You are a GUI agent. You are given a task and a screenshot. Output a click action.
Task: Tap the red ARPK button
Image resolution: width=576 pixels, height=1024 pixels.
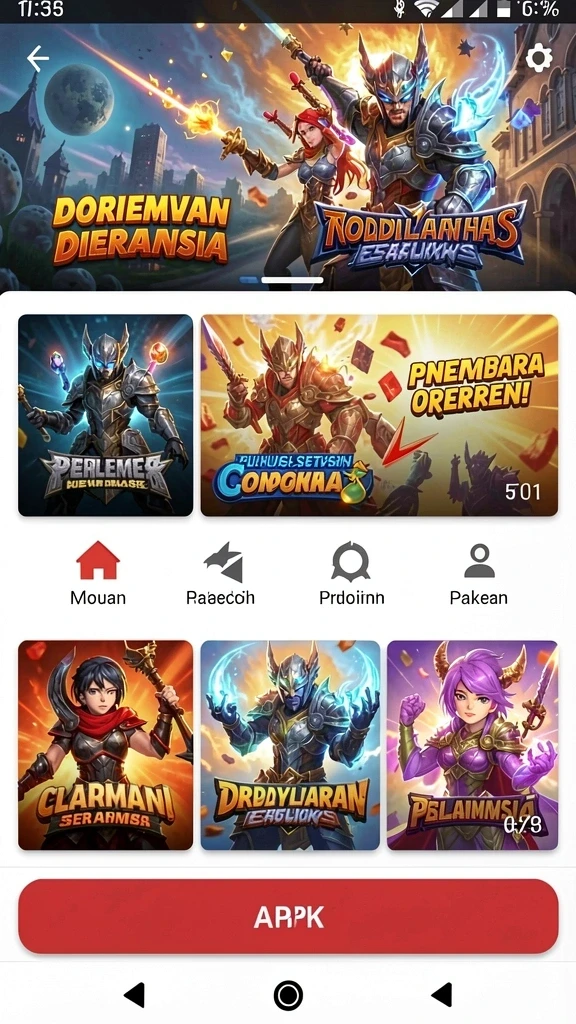coord(288,917)
